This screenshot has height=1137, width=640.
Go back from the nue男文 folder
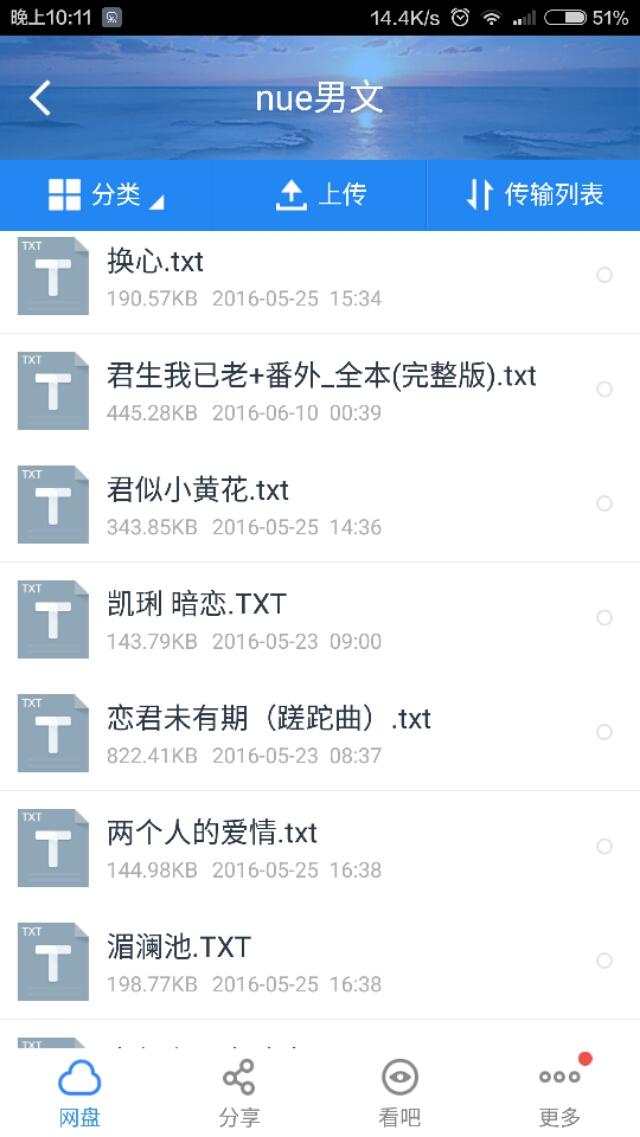click(x=40, y=98)
